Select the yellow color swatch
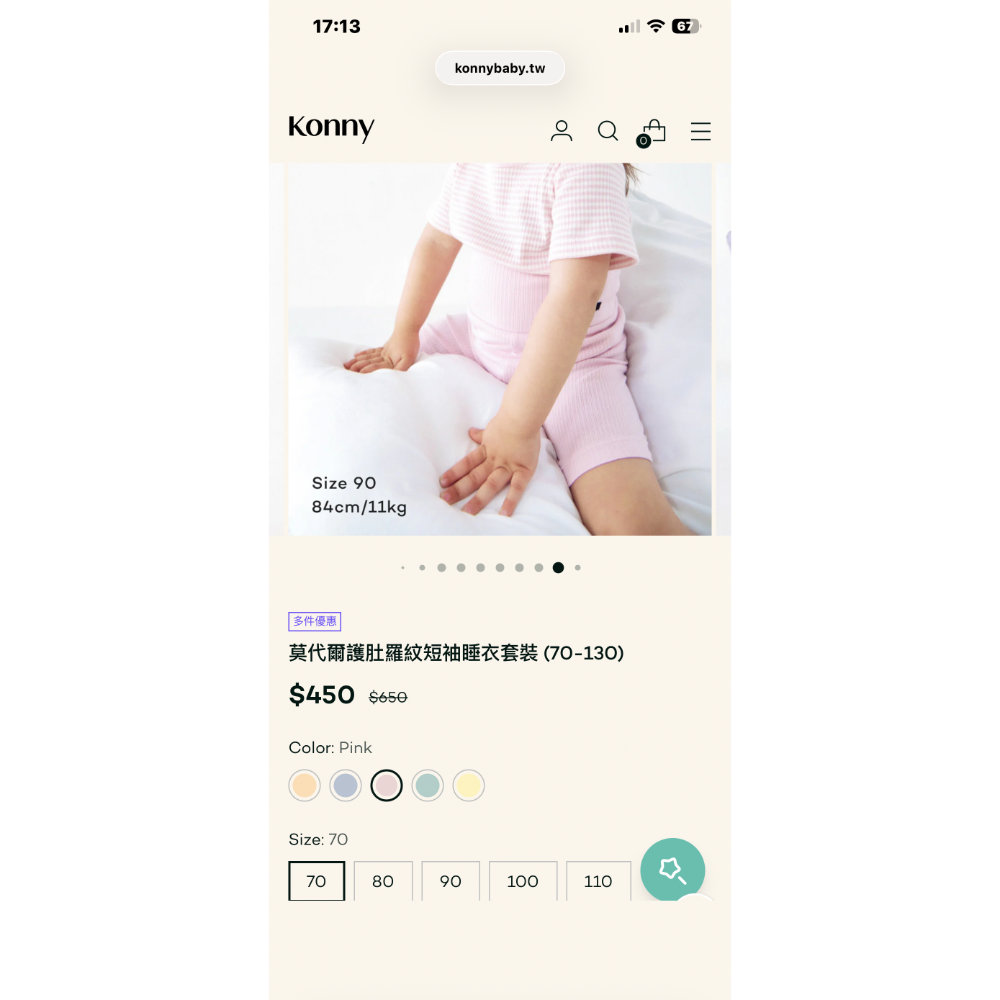Screen dimensions: 1000x1000 (x=468, y=786)
